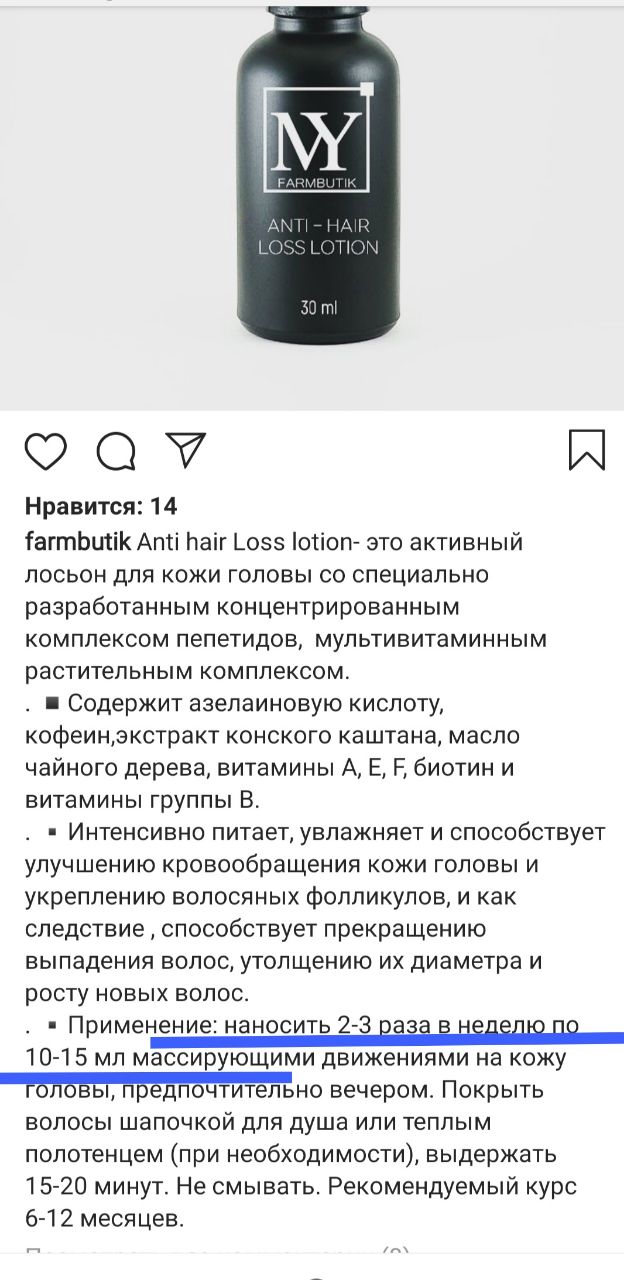Open the farmbutik profile from the caption

tap(77, 542)
